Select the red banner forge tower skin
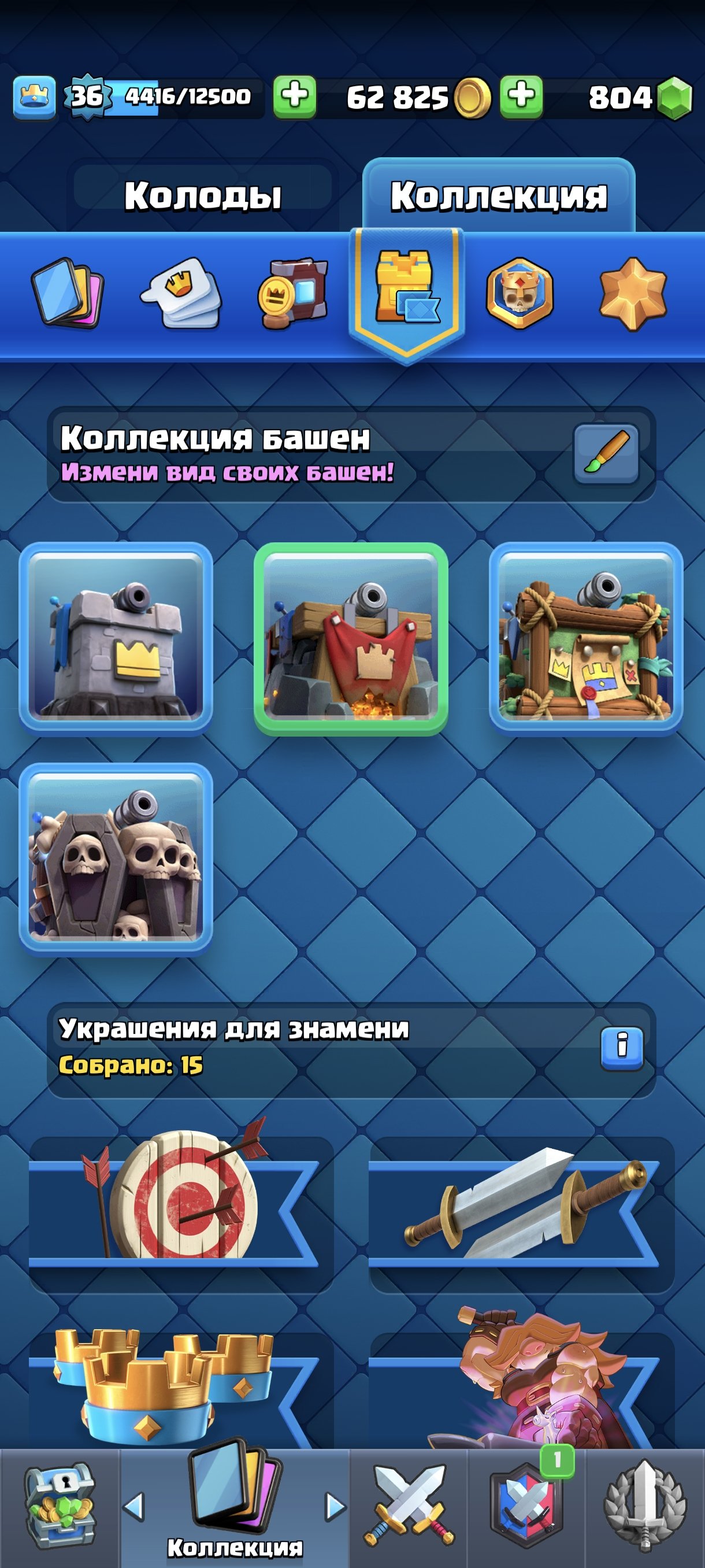Image resolution: width=705 pixels, height=1568 pixels. 351,638
